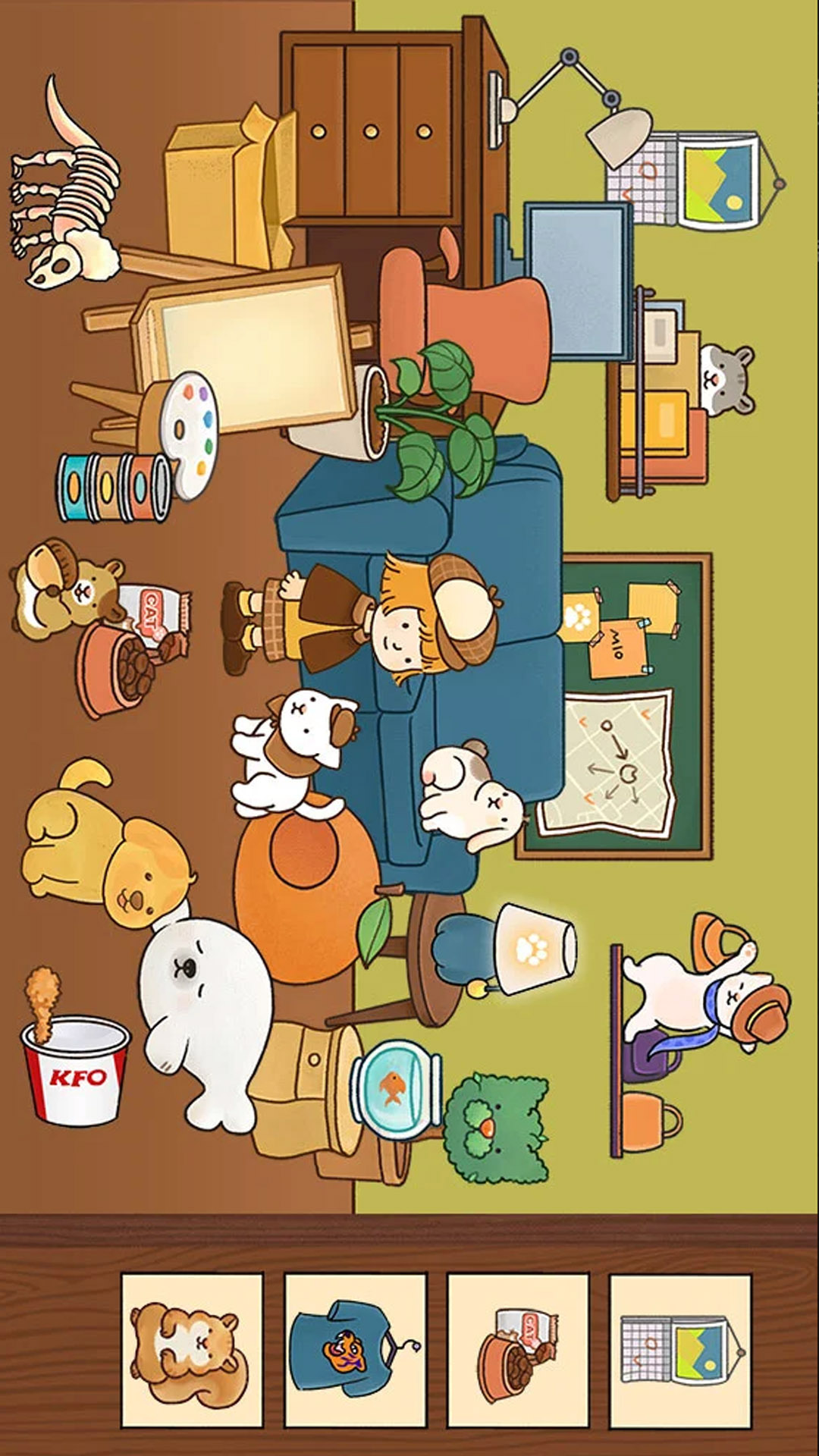This screenshot has width=819, height=1456.
Task: Select the wall calendar card in the tray
Action: pyautogui.click(x=681, y=1351)
